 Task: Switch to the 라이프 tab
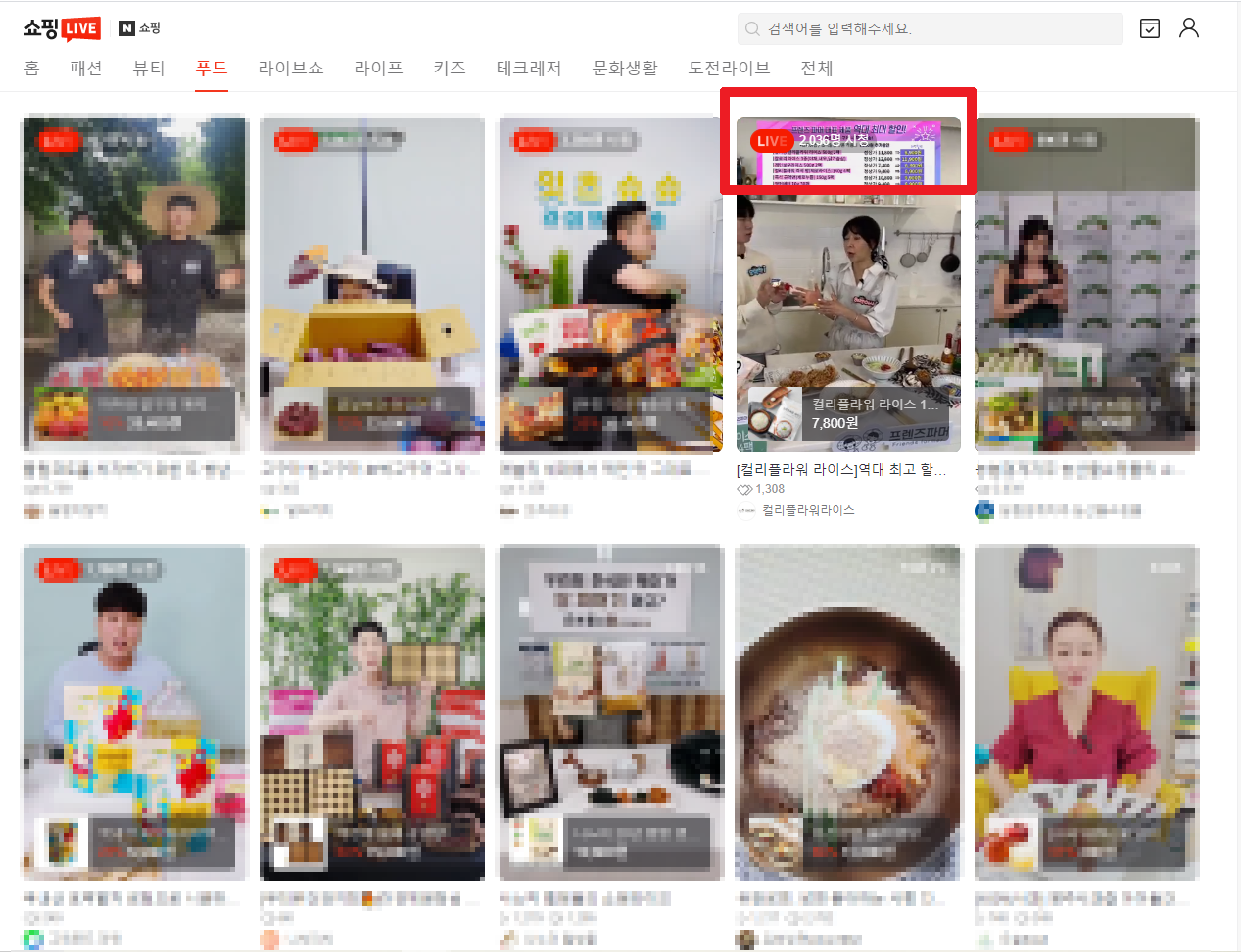378,68
